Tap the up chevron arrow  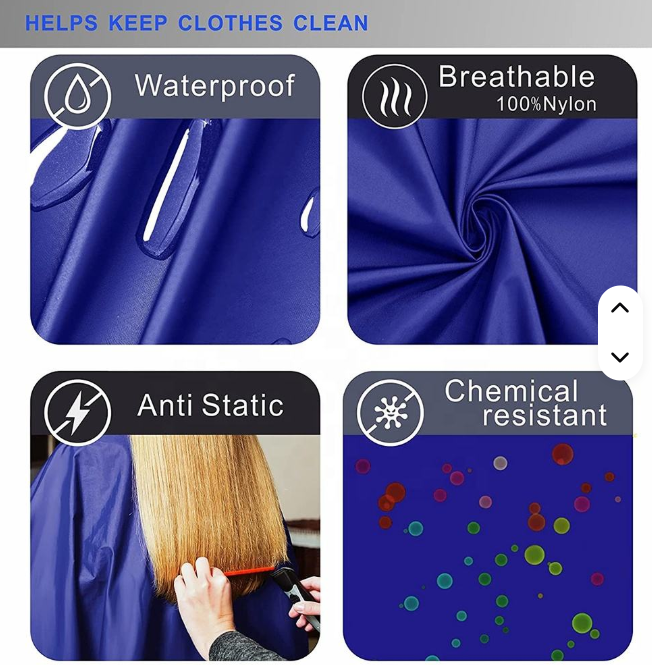[x=620, y=308]
